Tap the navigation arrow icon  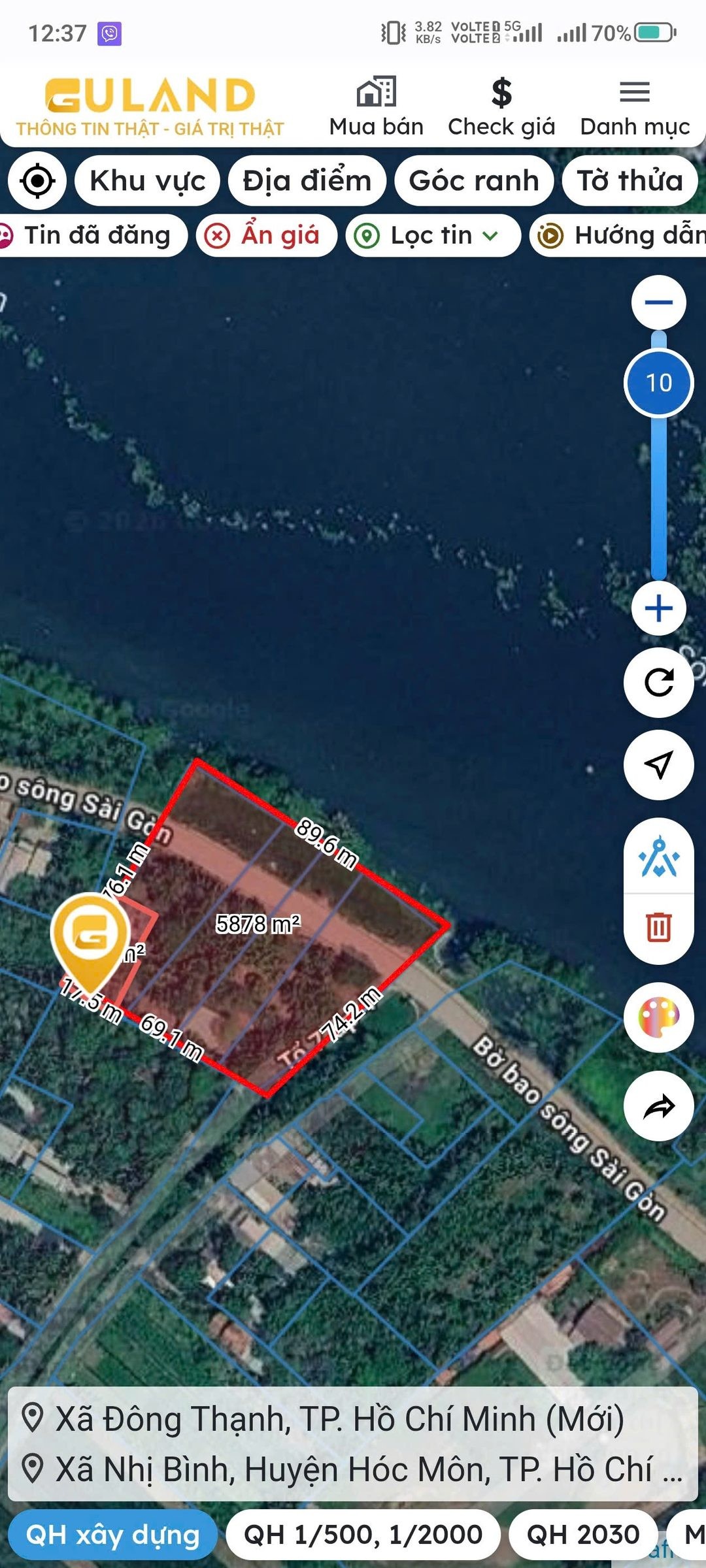658,764
